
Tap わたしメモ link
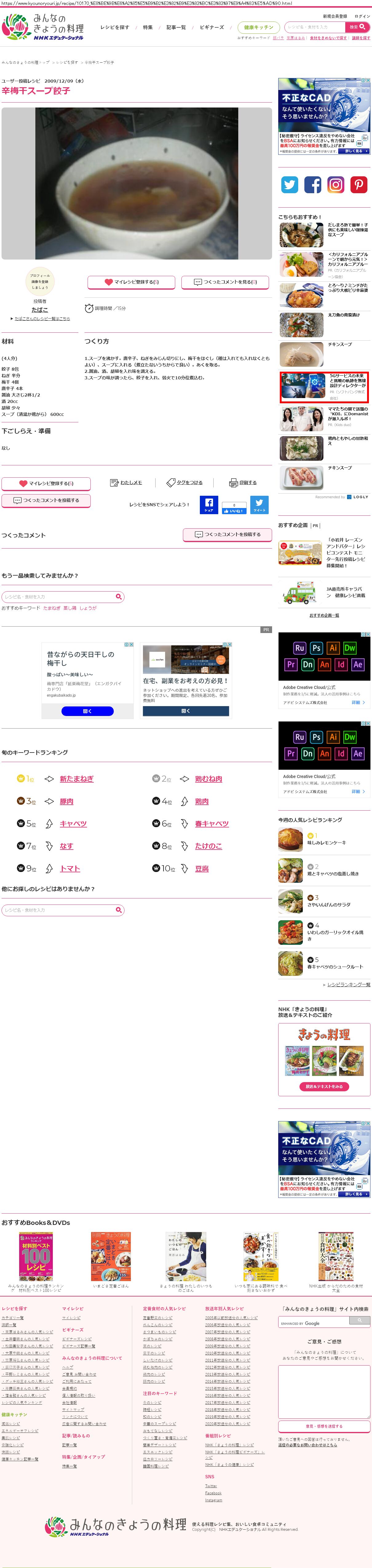(x=126, y=483)
